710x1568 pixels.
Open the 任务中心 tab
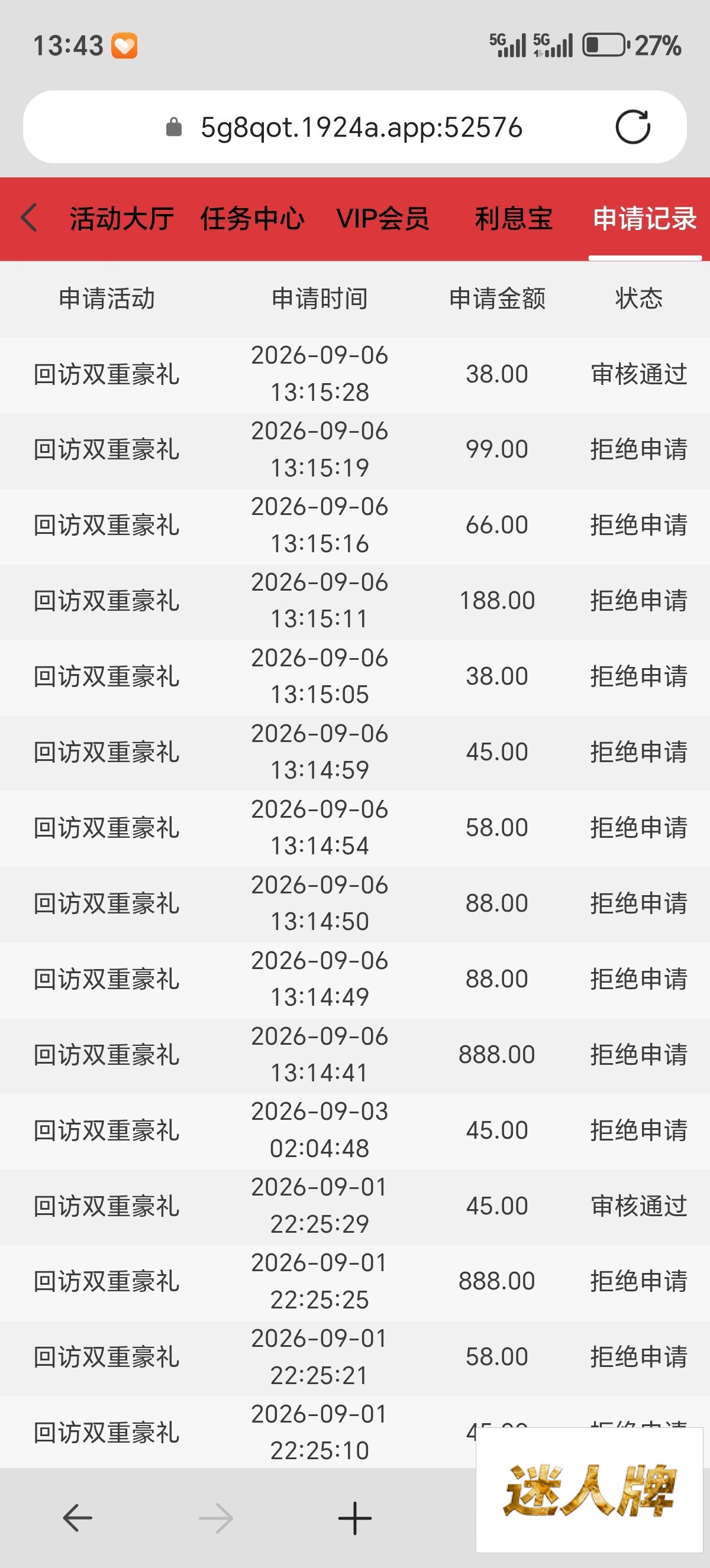pyautogui.click(x=252, y=219)
